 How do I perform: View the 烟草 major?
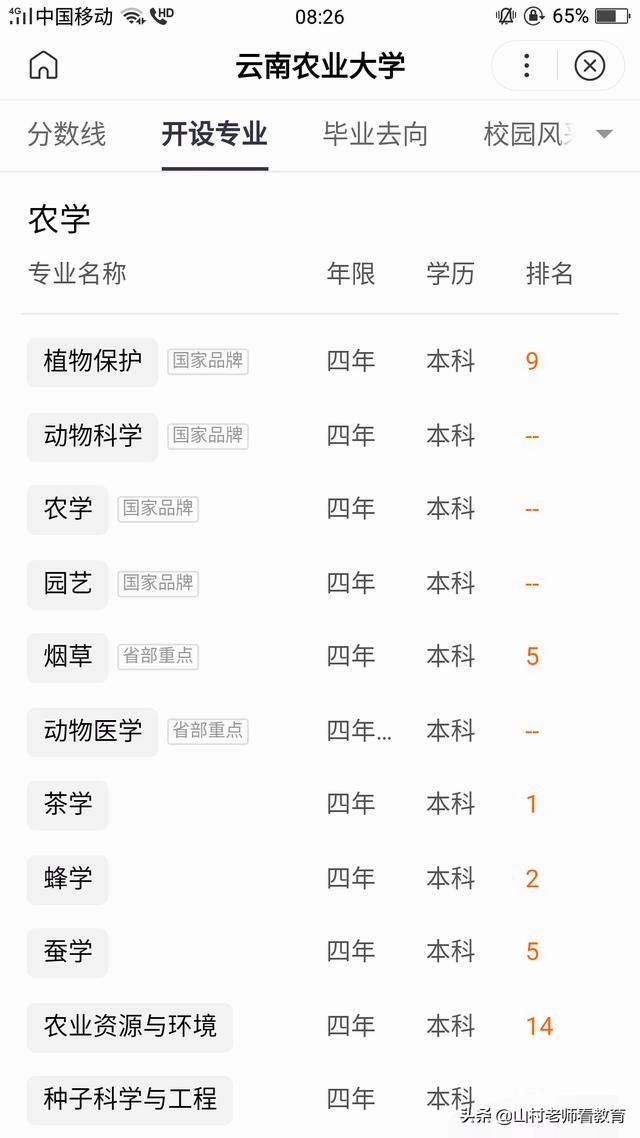[x=67, y=657]
